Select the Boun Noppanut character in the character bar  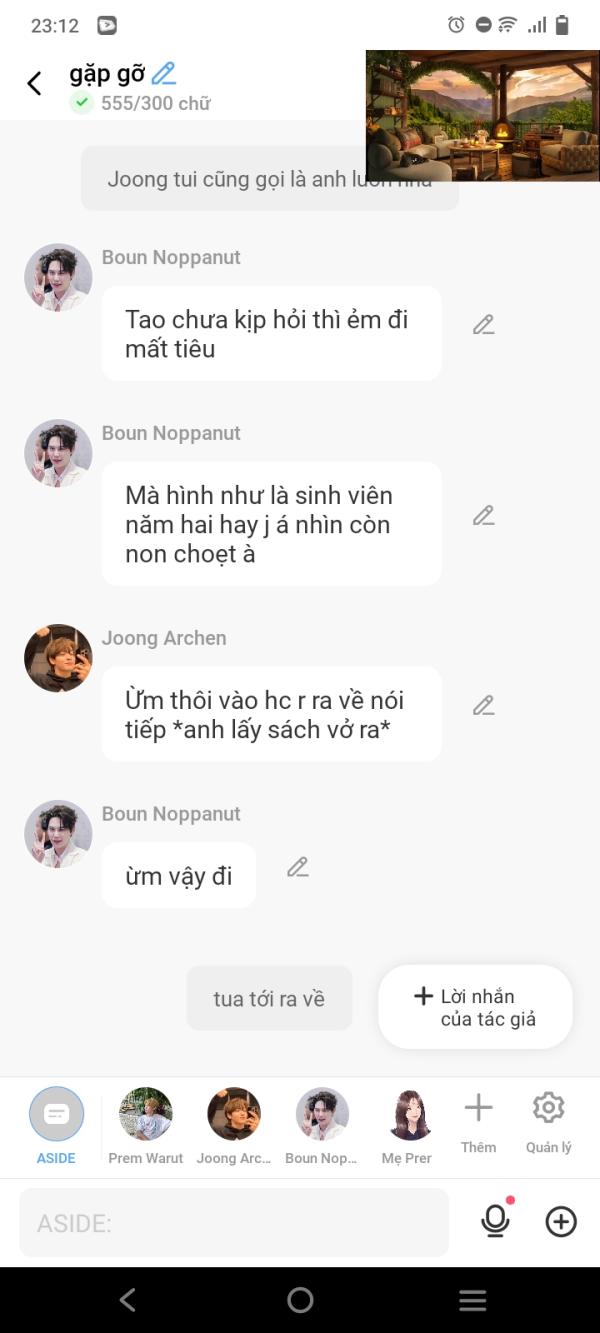pyautogui.click(x=322, y=1127)
